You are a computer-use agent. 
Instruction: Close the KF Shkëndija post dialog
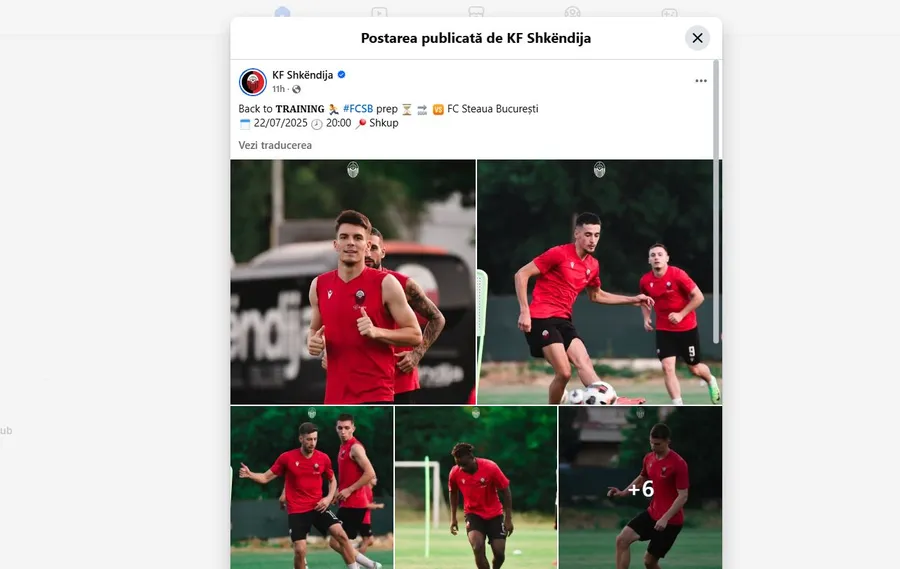click(x=697, y=38)
